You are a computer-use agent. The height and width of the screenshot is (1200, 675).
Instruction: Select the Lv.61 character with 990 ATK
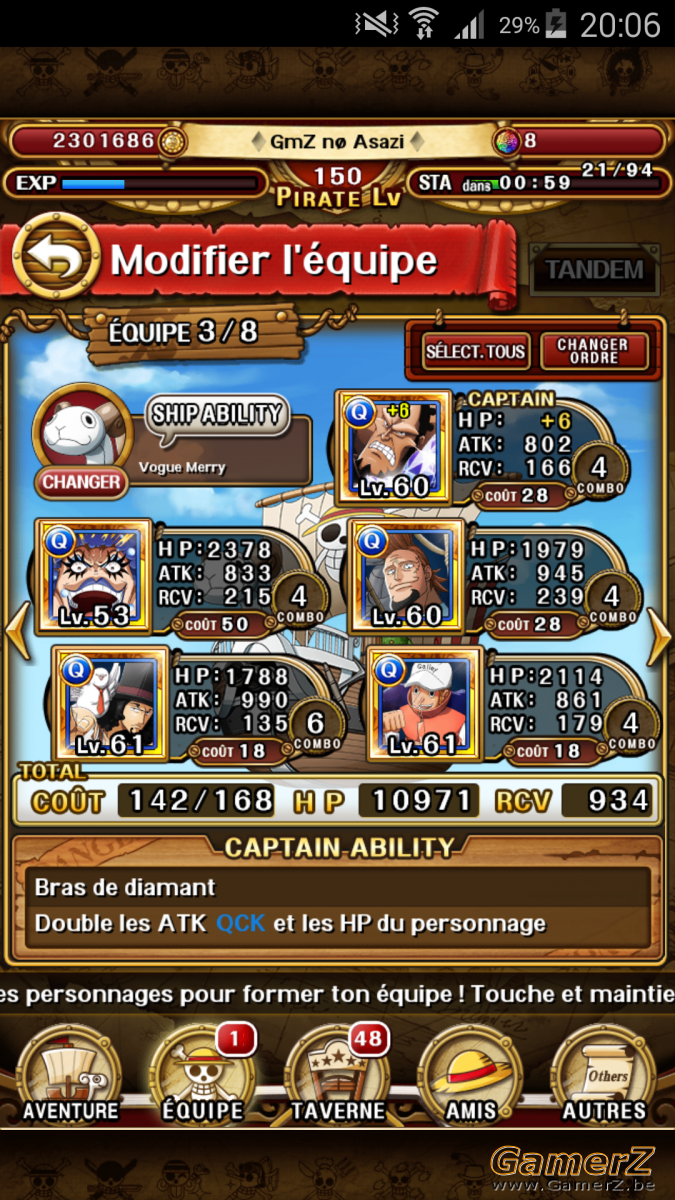pyautogui.click(x=110, y=702)
